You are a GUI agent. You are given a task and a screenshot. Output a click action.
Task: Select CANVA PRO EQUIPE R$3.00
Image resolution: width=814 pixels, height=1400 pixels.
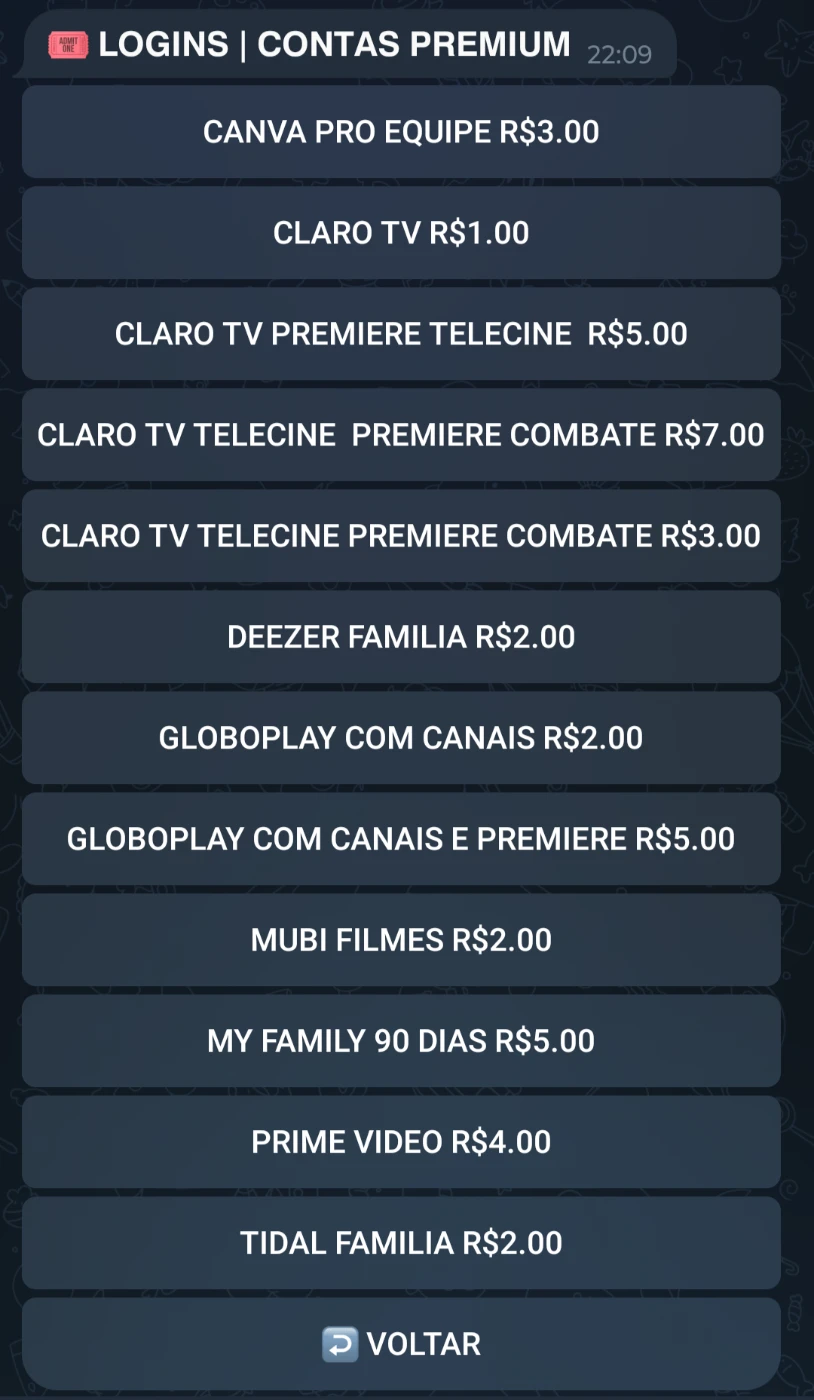point(400,131)
